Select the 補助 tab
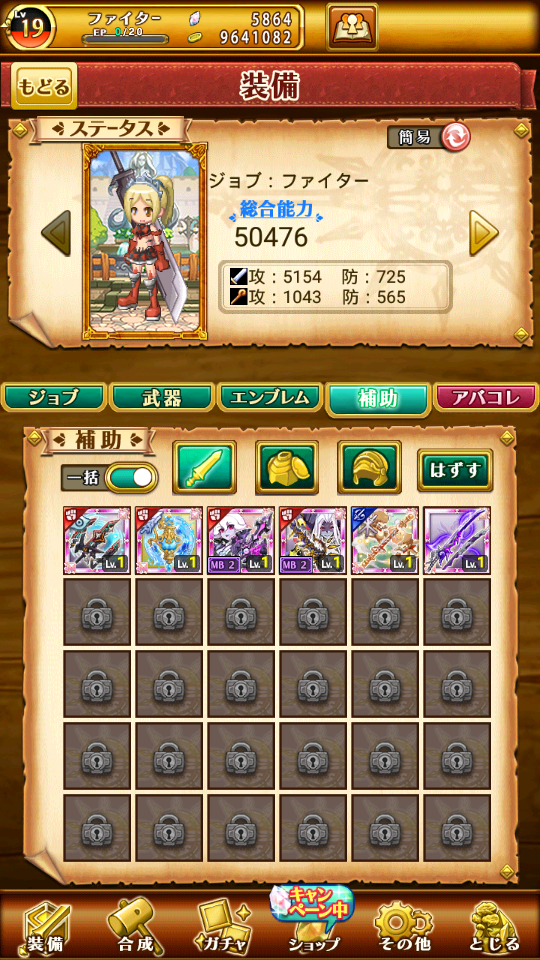This screenshot has width=540, height=960. tap(378, 399)
